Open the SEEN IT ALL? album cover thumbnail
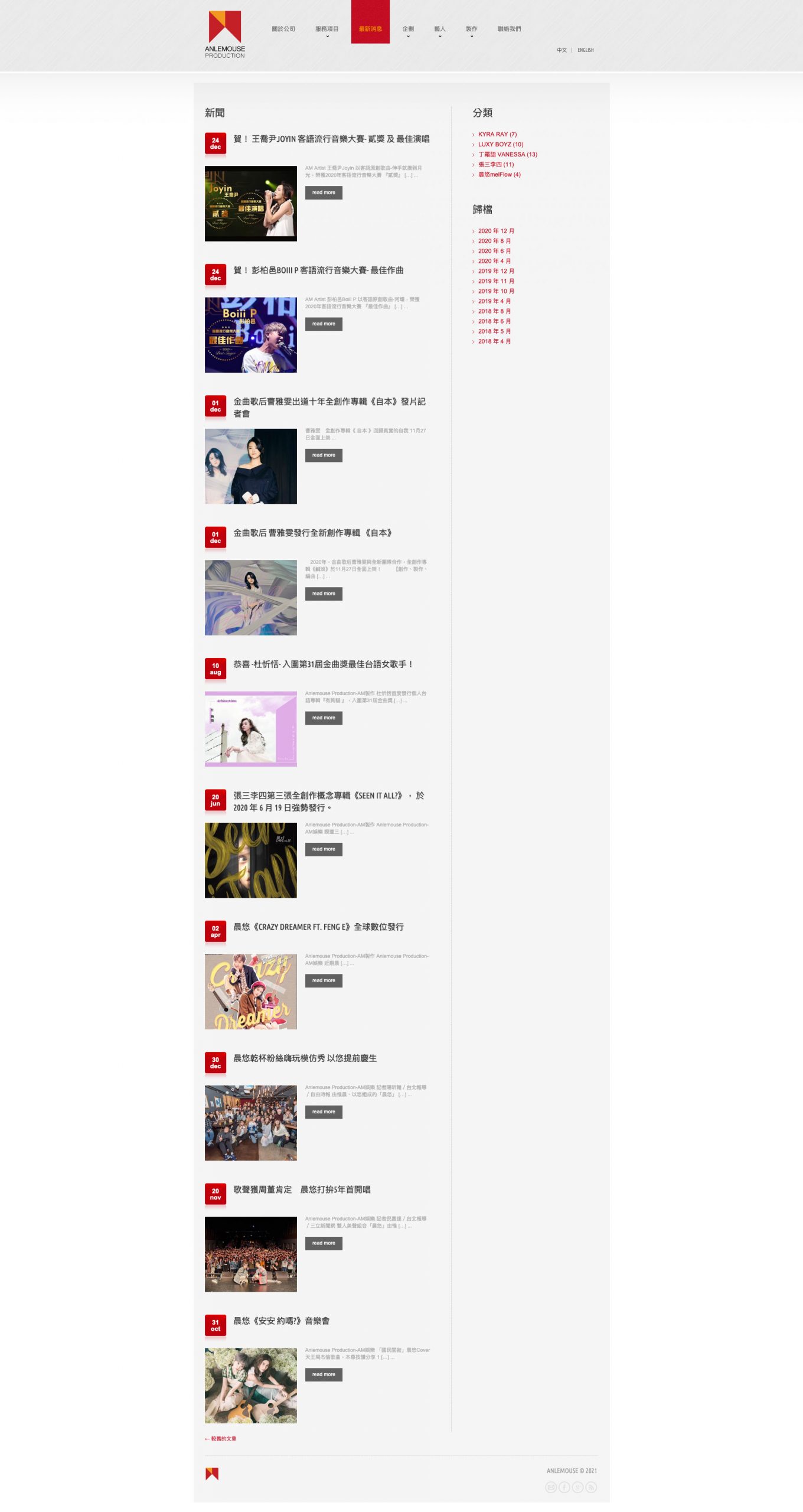This screenshot has width=803, height=1512. [250, 860]
